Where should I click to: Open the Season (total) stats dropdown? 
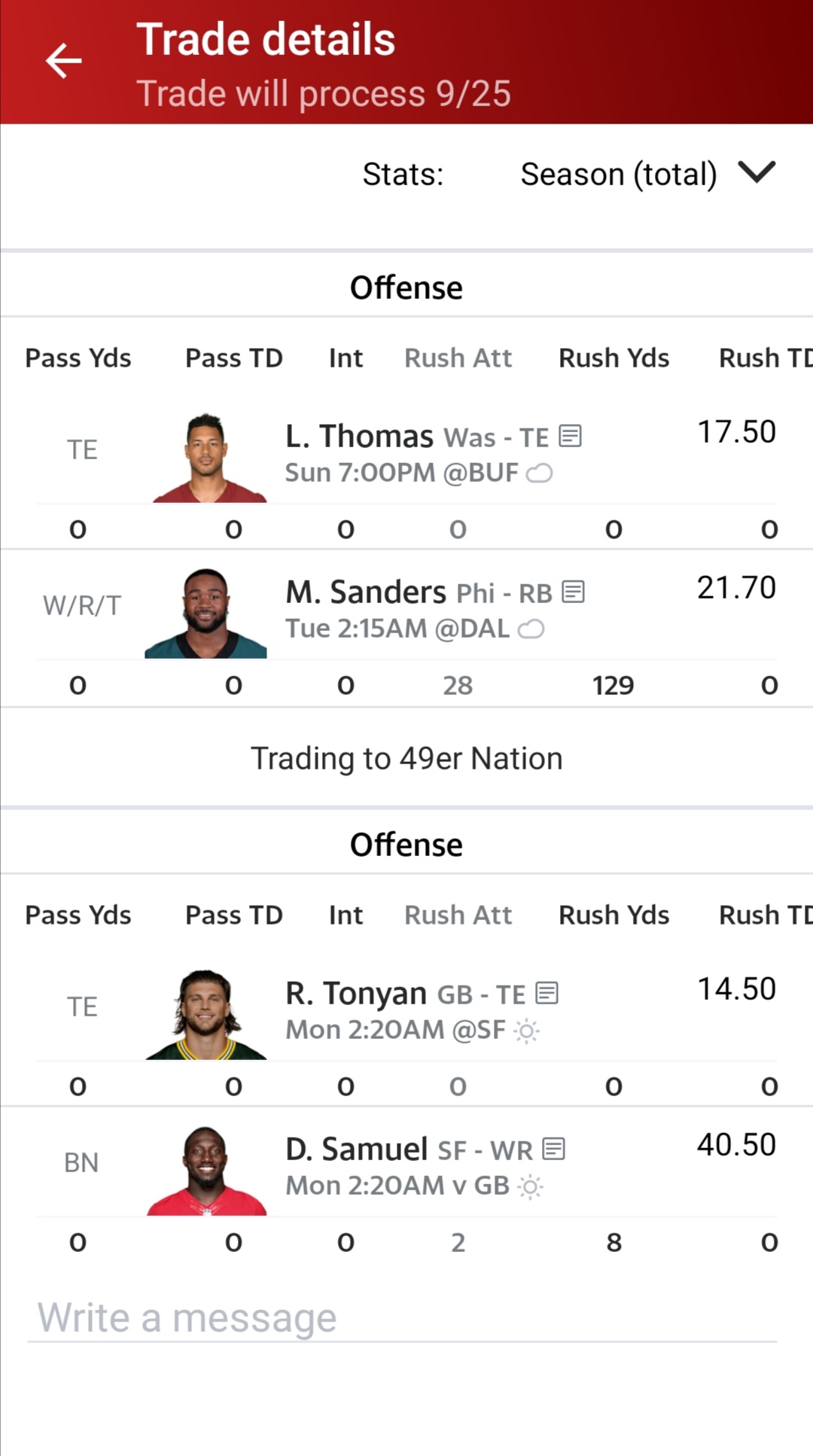click(647, 174)
